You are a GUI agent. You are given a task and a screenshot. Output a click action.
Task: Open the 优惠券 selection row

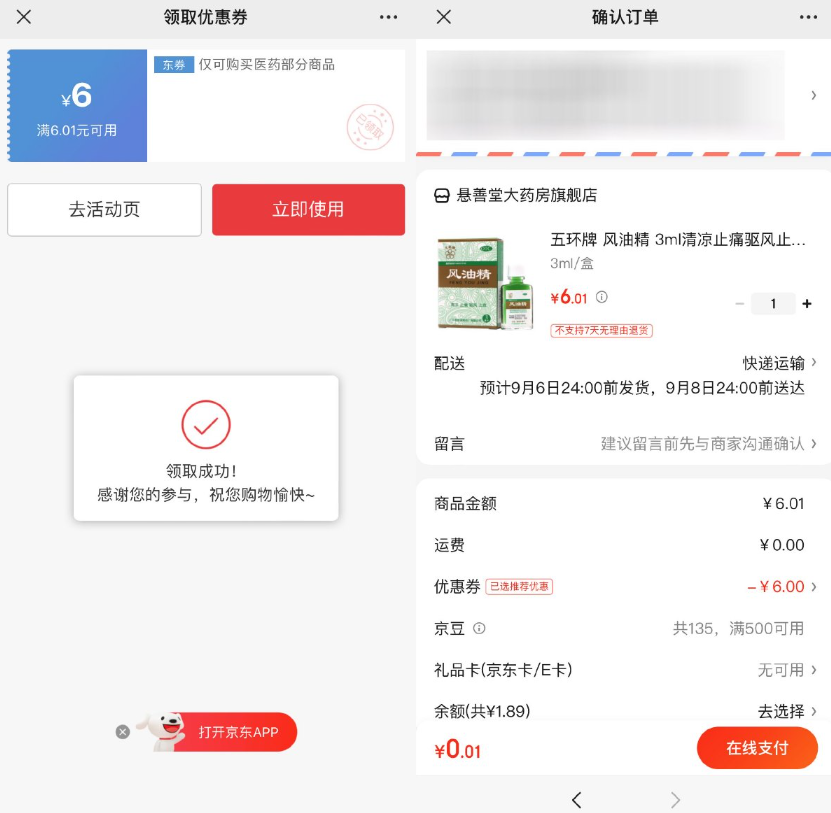[780, 587]
